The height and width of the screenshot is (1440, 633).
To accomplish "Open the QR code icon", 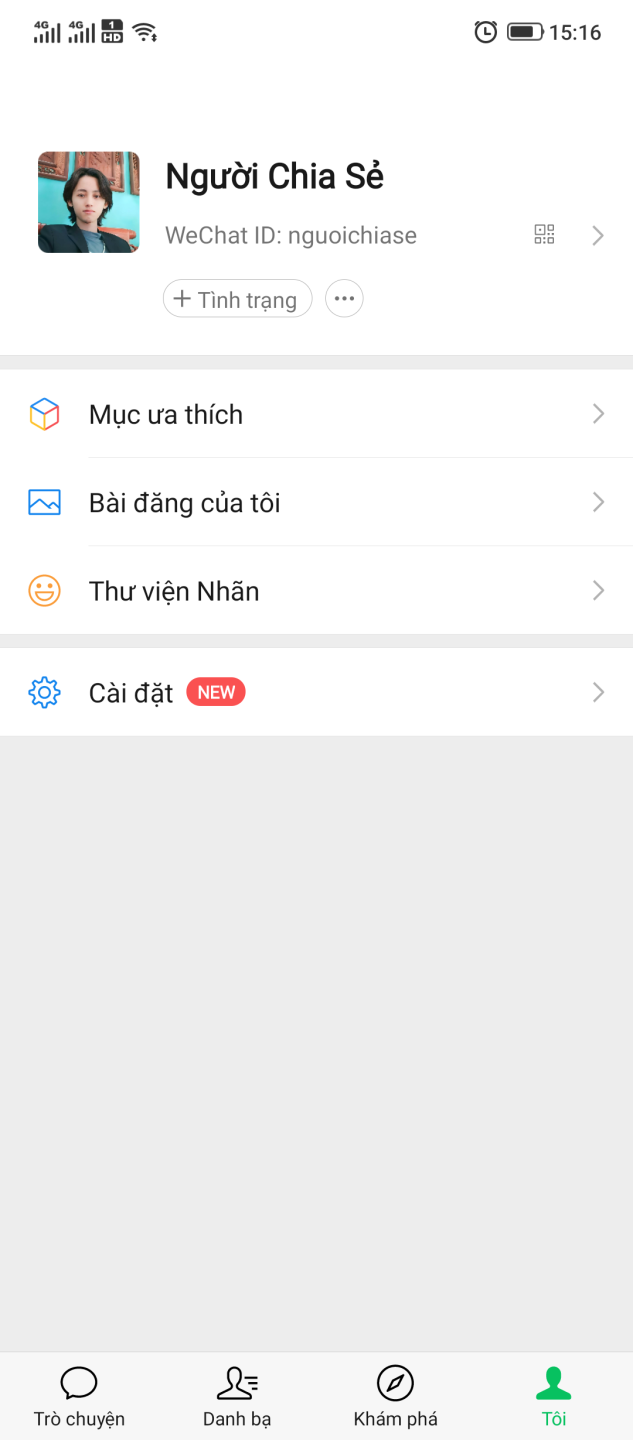I will coord(544,235).
